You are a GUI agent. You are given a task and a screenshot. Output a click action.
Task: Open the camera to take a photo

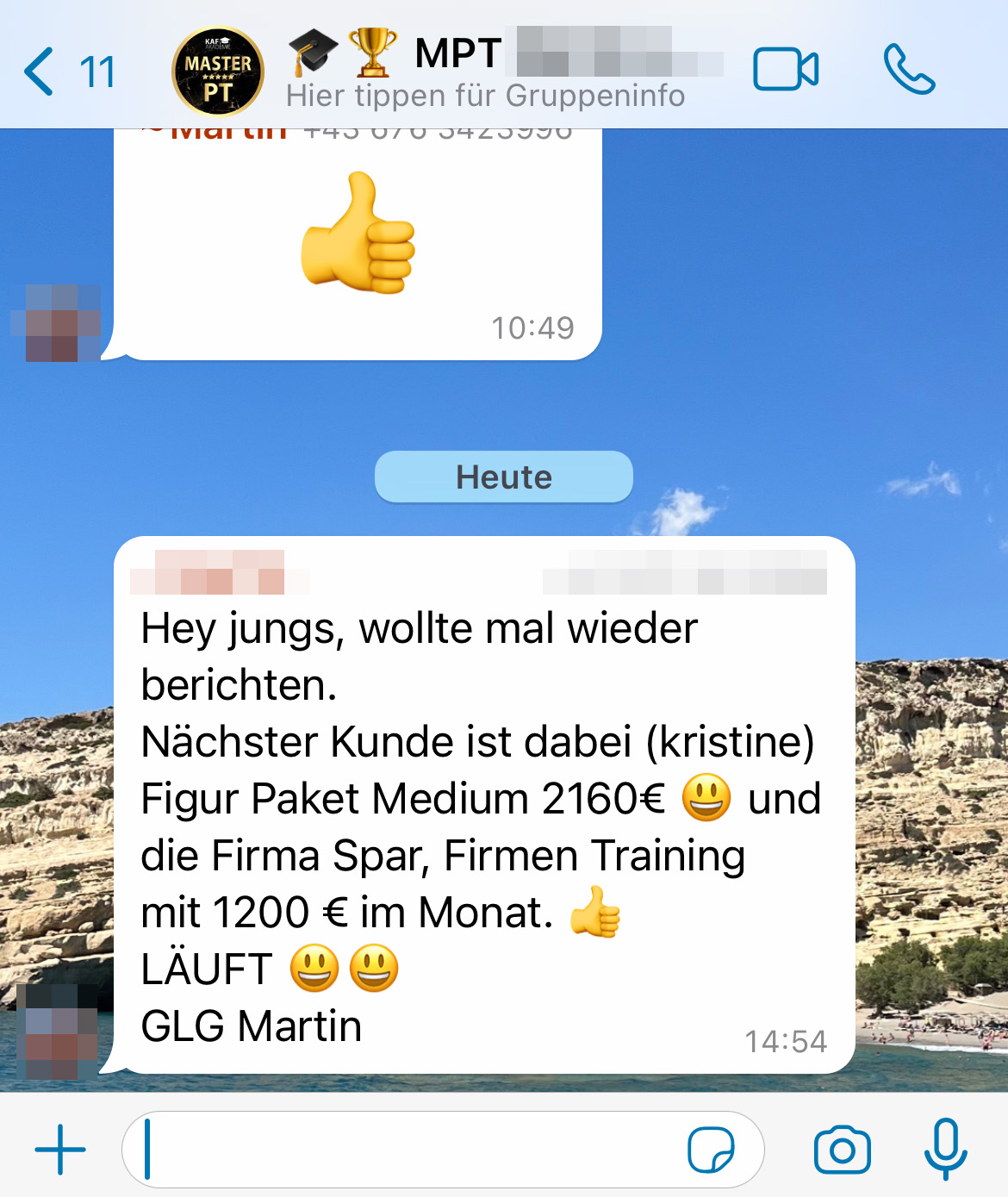(842, 1150)
